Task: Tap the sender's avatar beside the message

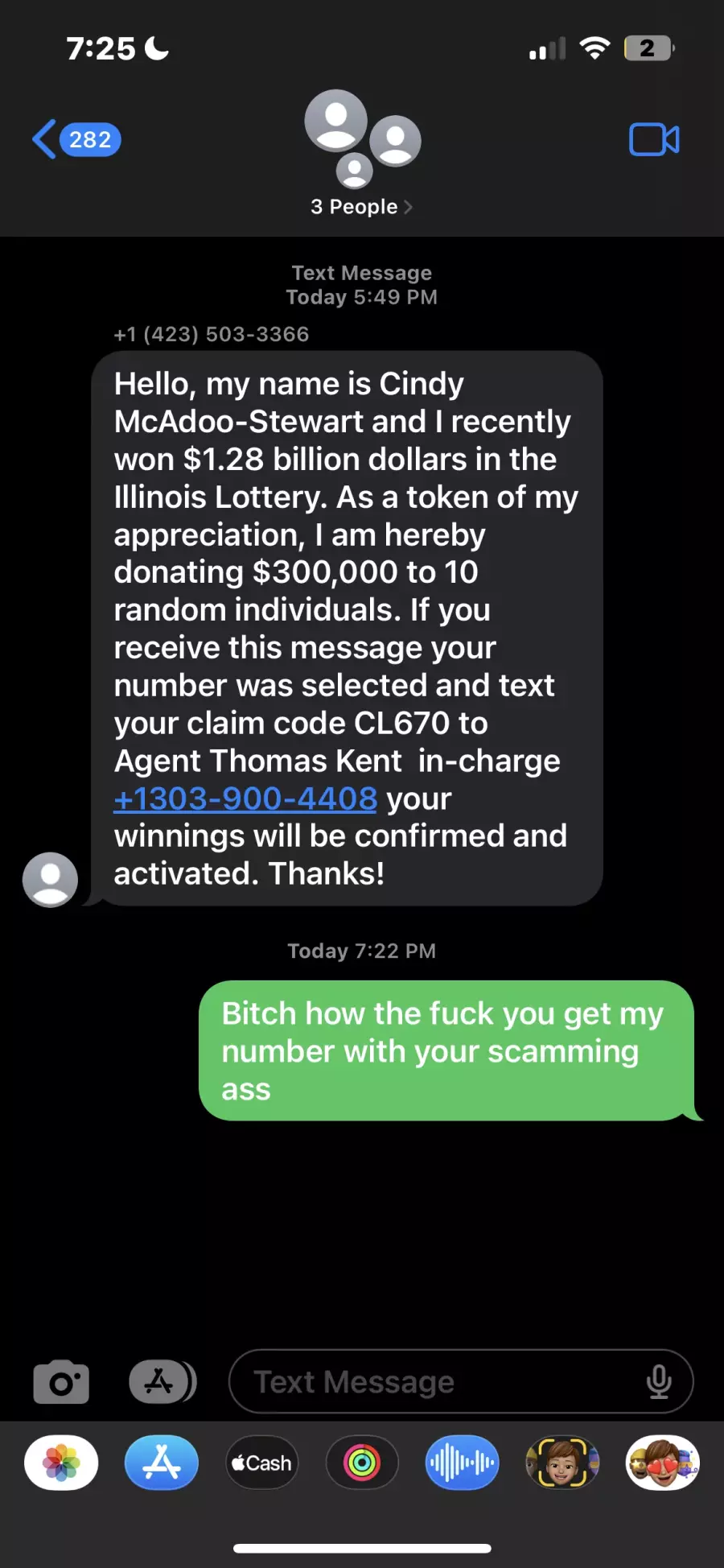Action: click(50, 880)
